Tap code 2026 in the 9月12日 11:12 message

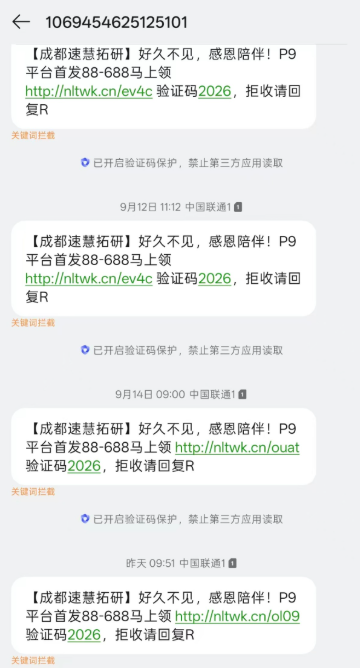click(215, 279)
